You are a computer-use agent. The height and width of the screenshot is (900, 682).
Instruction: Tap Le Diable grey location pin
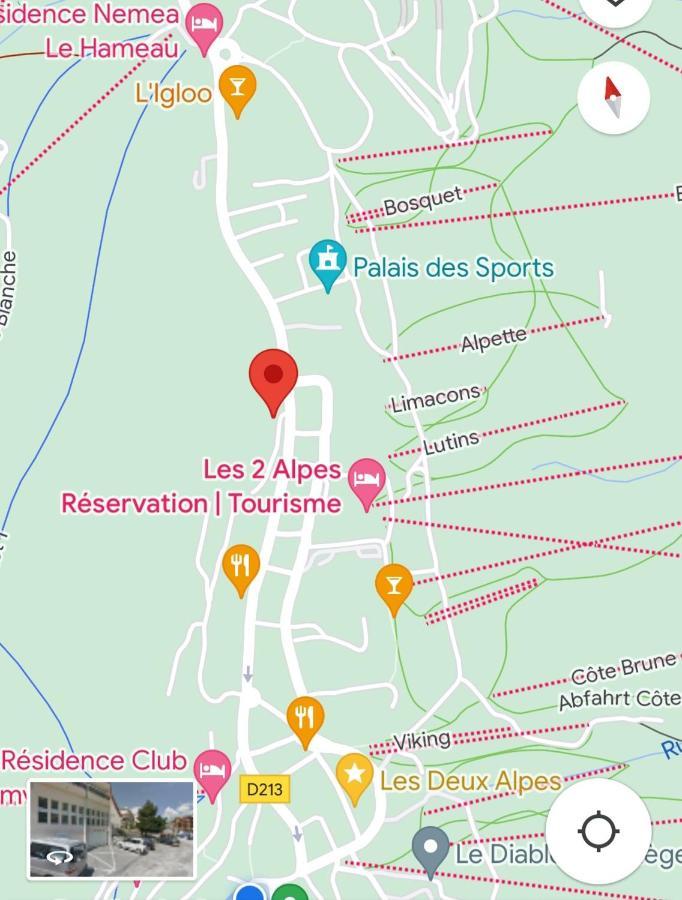click(431, 849)
